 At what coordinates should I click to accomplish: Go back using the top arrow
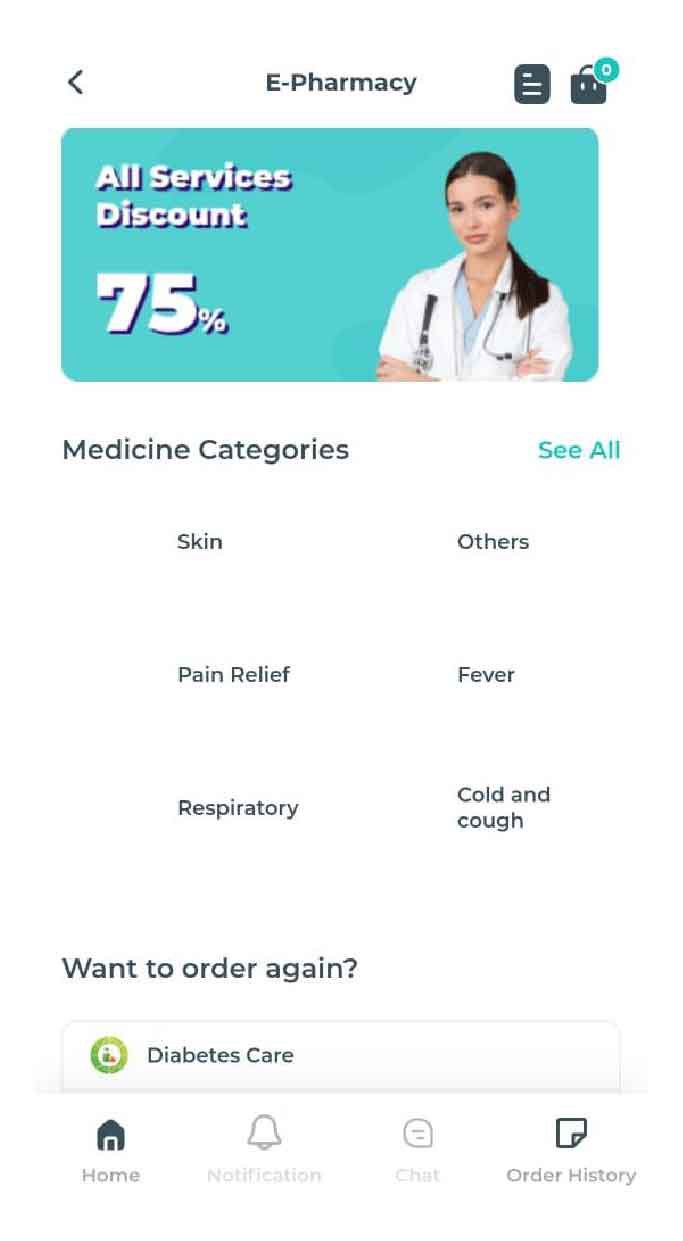[75, 82]
